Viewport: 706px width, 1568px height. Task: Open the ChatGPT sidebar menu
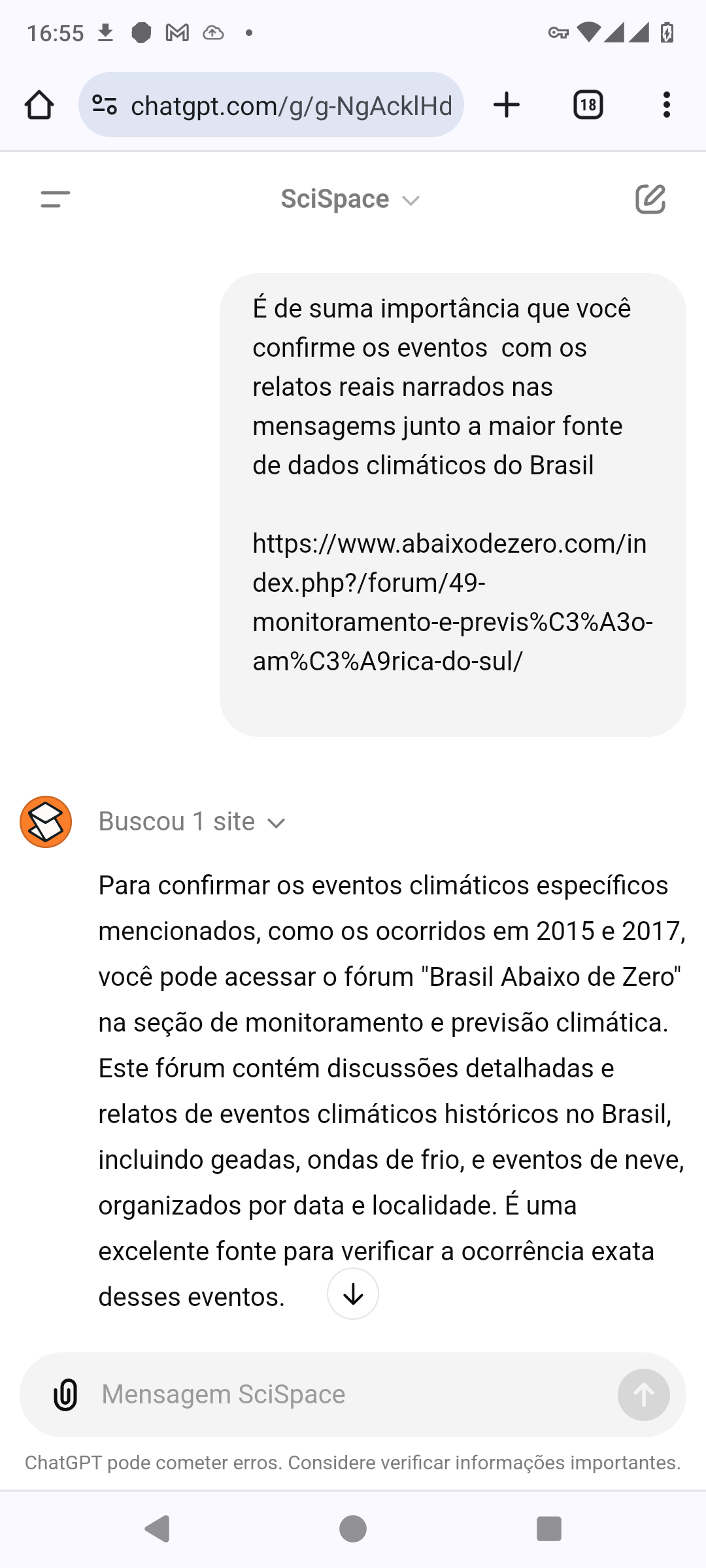pyautogui.click(x=55, y=199)
